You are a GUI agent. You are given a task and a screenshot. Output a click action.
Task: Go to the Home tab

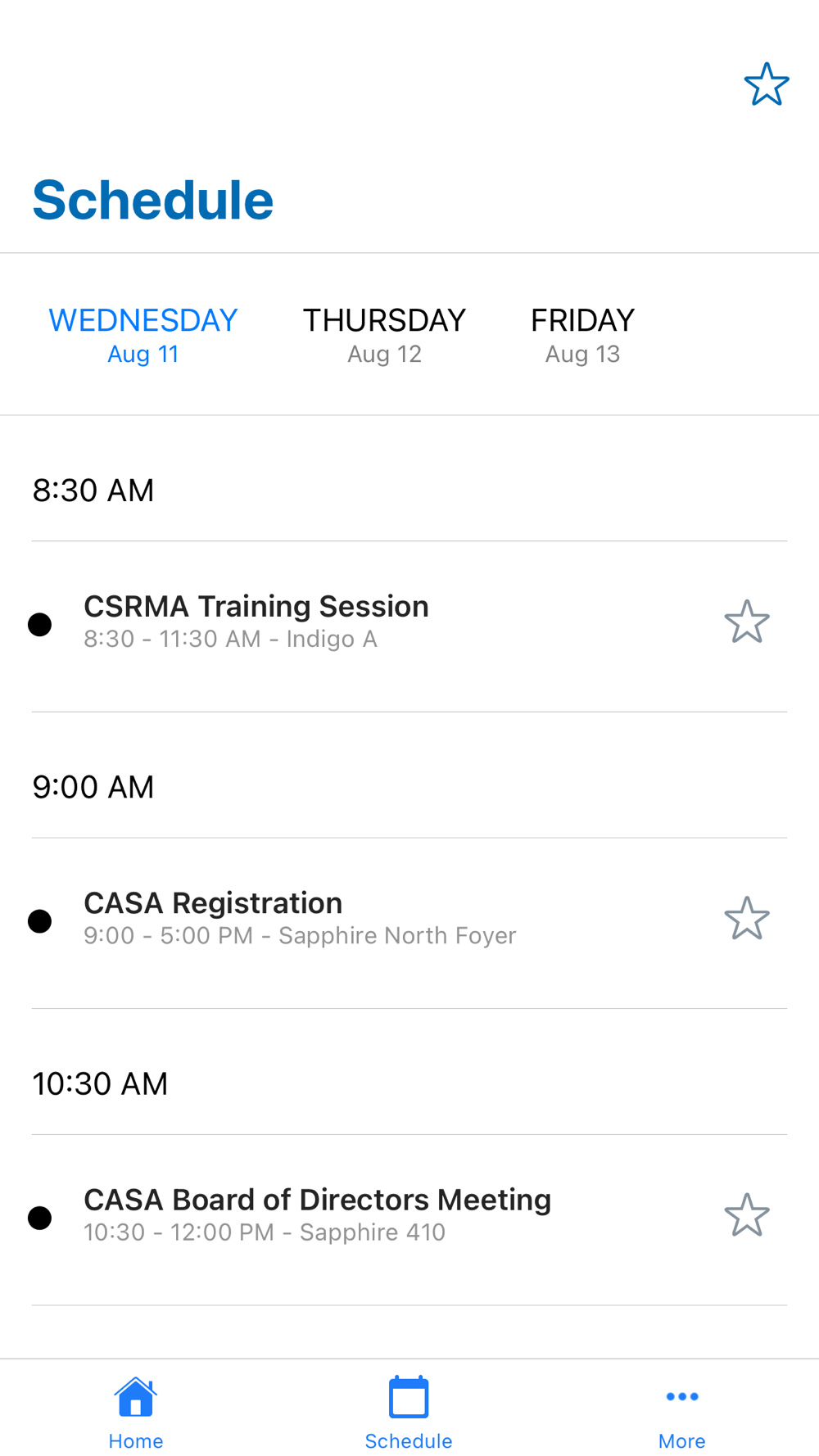click(x=136, y=1412)
